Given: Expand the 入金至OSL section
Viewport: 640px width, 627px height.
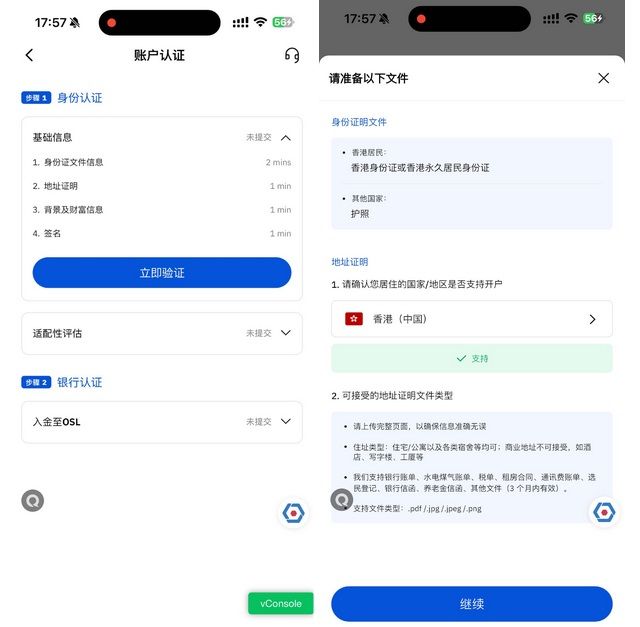Looking at the screenshot, I should [285, 422].
